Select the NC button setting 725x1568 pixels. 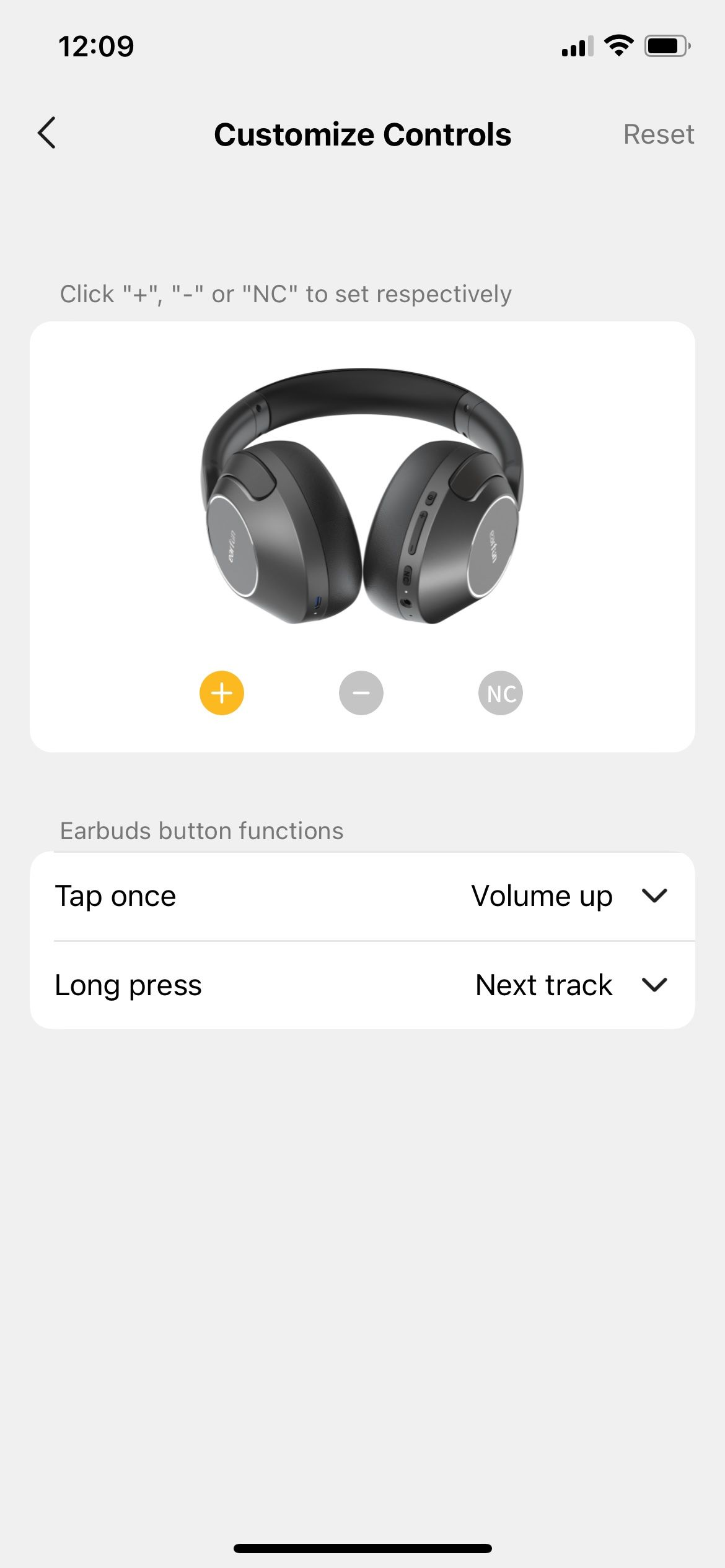[501, 693]
